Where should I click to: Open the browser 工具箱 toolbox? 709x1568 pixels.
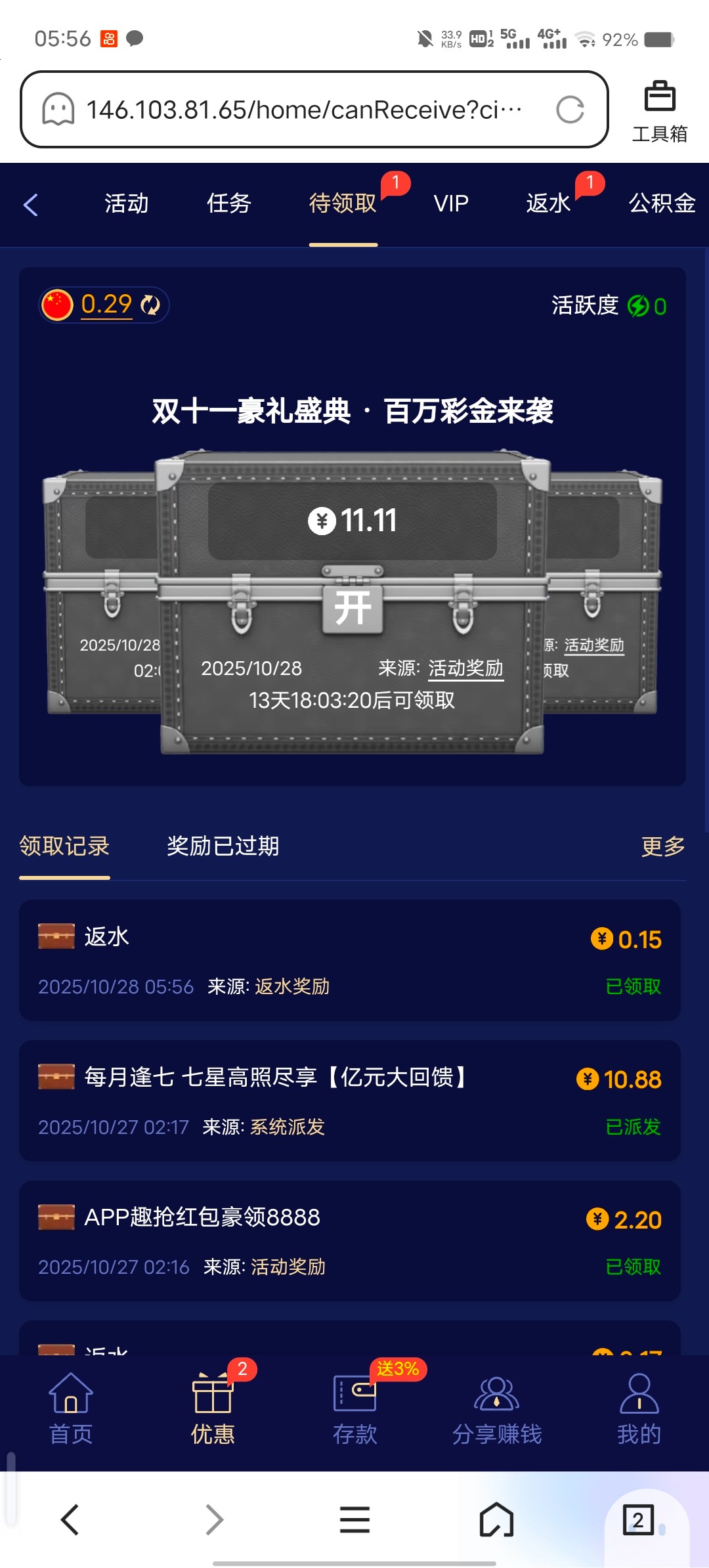point(659,110)
